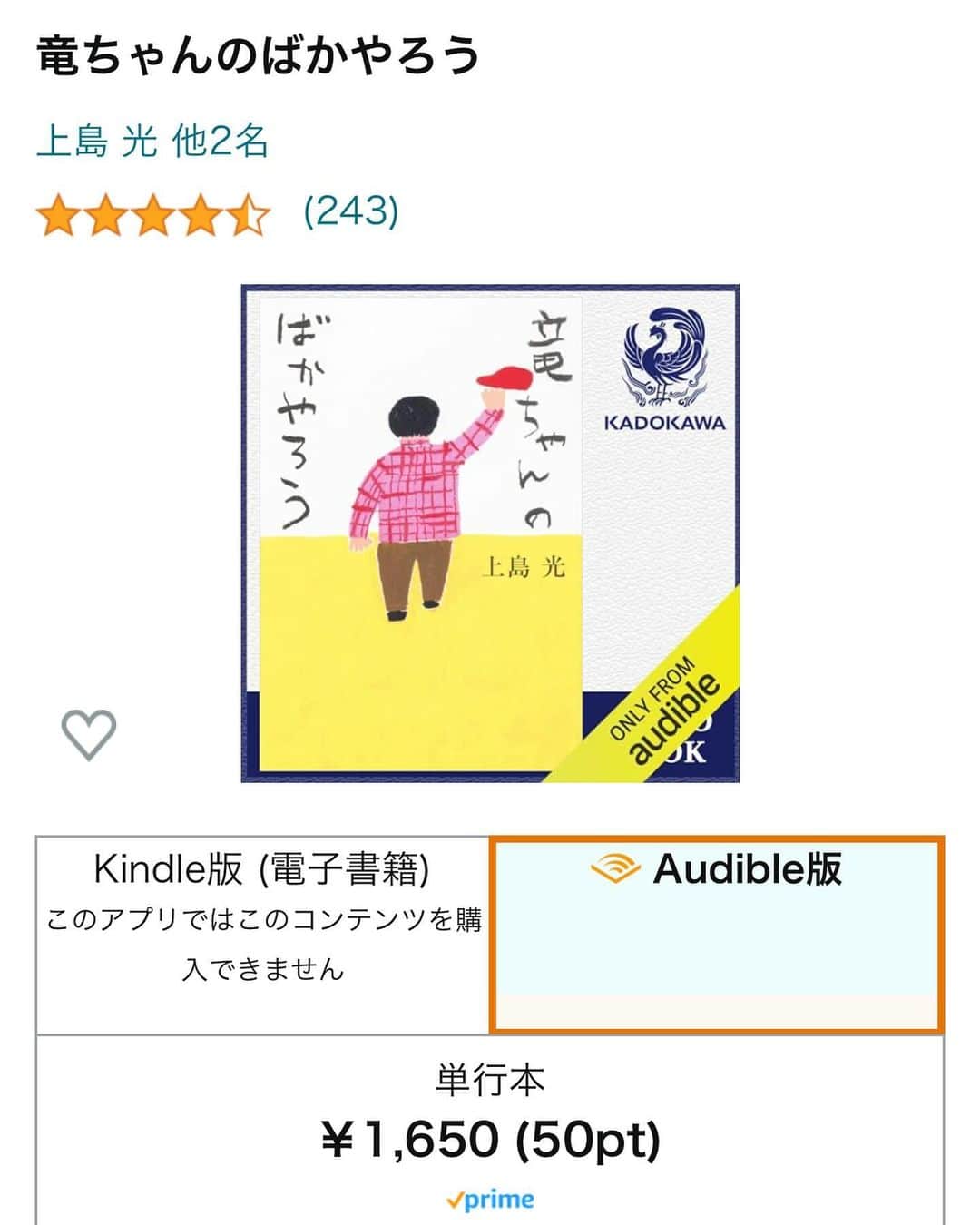The image size is (980, 1225).
Task: View the audiobook cover image
Action: pos(490,534)
